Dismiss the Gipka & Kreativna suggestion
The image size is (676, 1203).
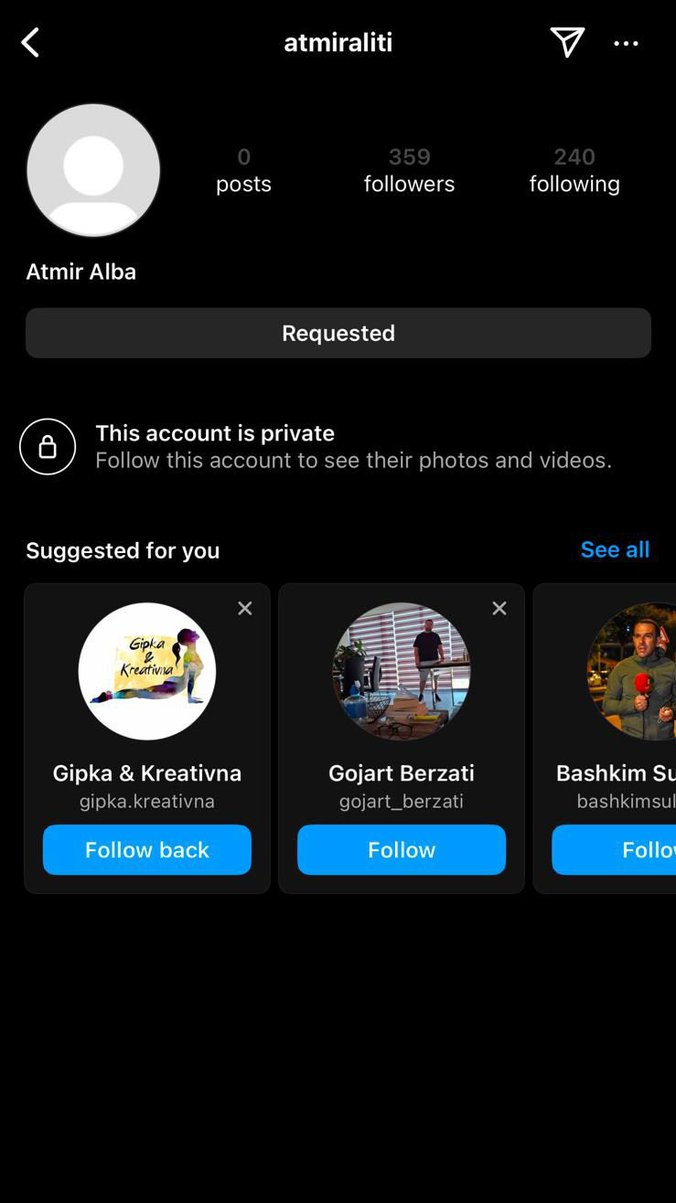[x=245, y=608]
